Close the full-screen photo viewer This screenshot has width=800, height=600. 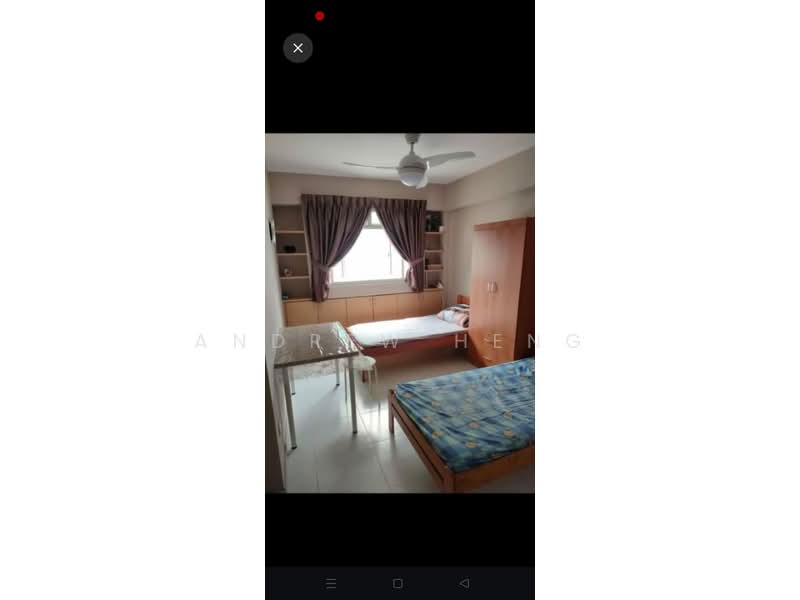pos(298,48)
